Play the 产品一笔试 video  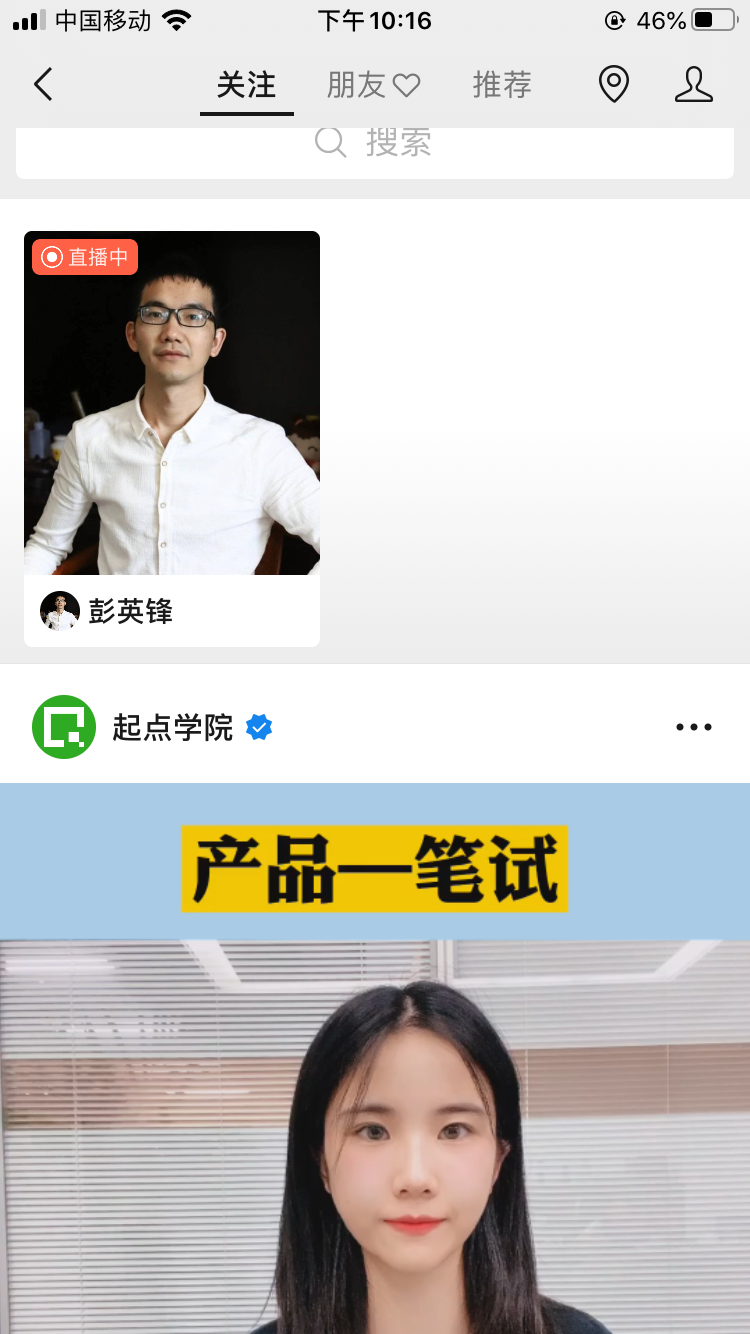375,1100
